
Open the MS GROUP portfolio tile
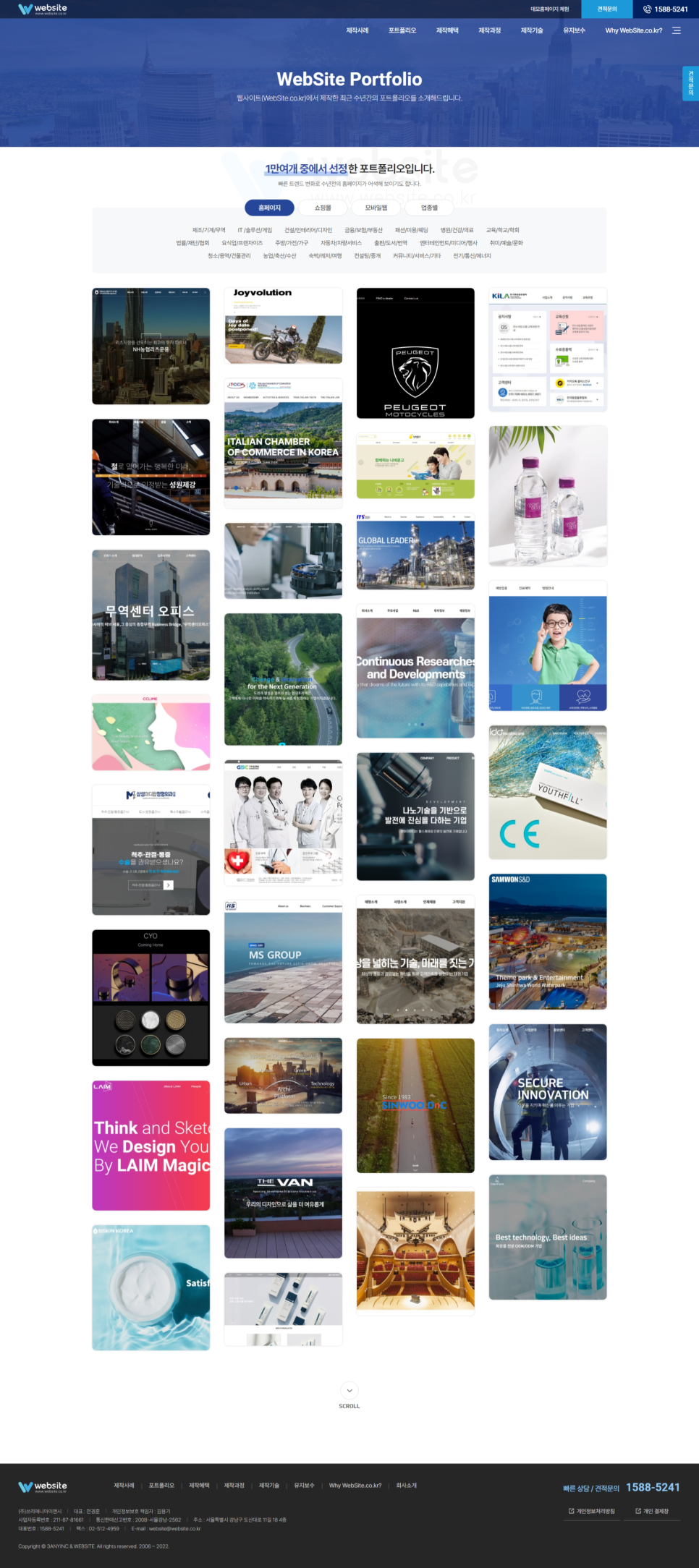pyautogui.click(x=283, y=962)
